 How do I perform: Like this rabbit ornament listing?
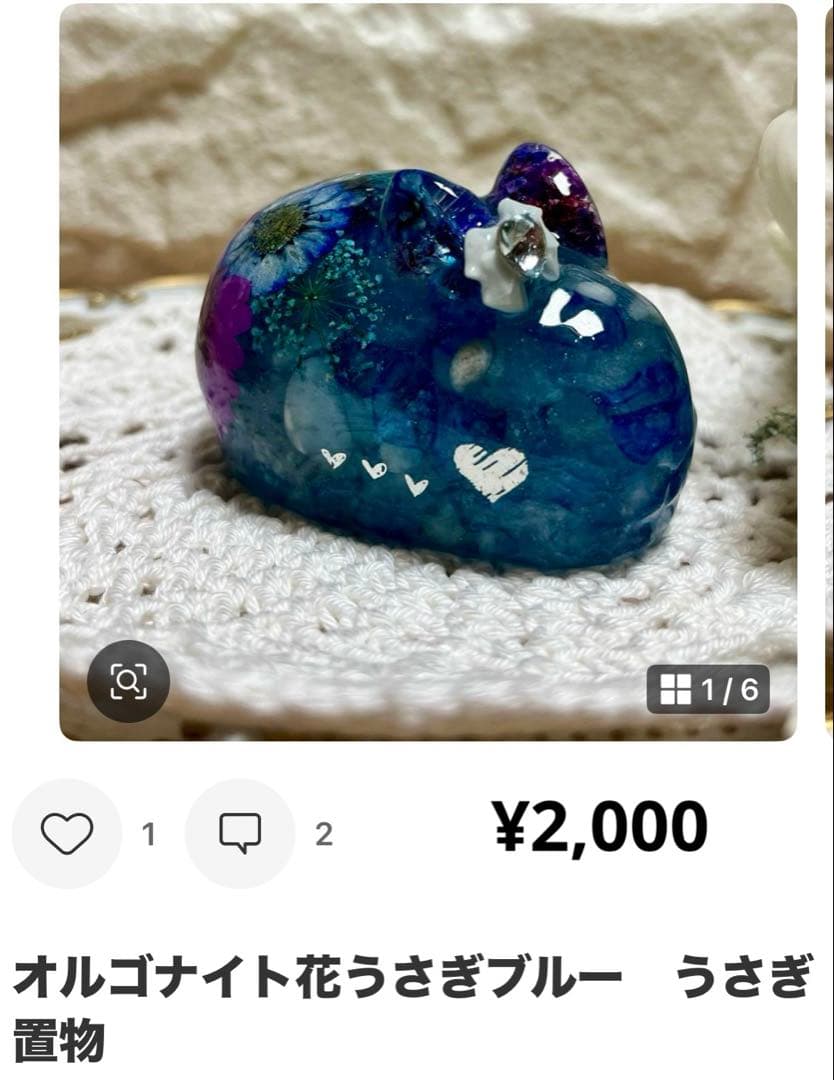(x=67, y=833)
